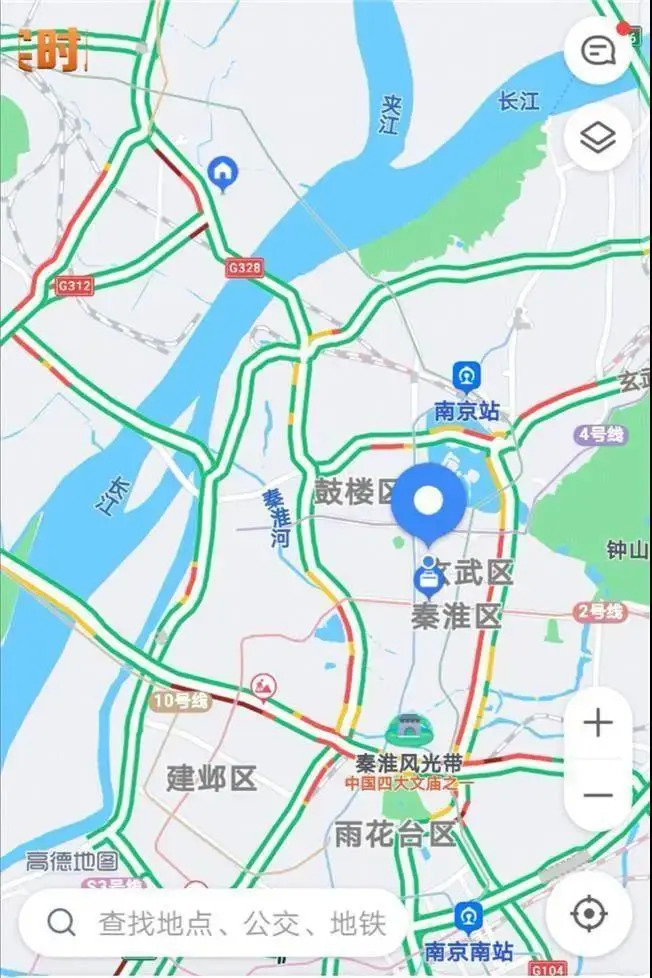Viewport: 652px width, 978px height.
Task: Zoom in with the plus button
Action: (598, 723)
